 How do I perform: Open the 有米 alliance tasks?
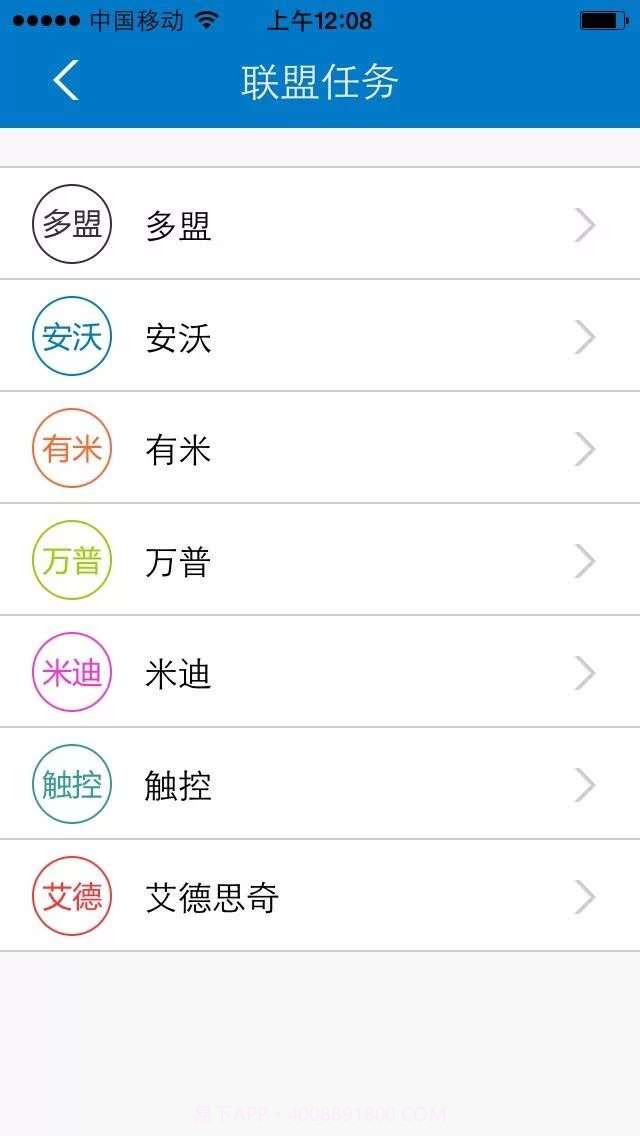tap(320, 448)
